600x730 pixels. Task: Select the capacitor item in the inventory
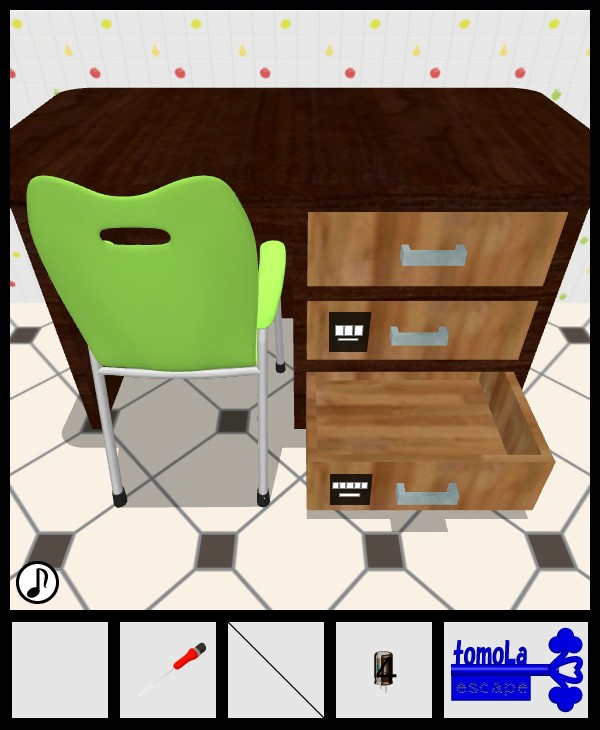coord(384,670)
